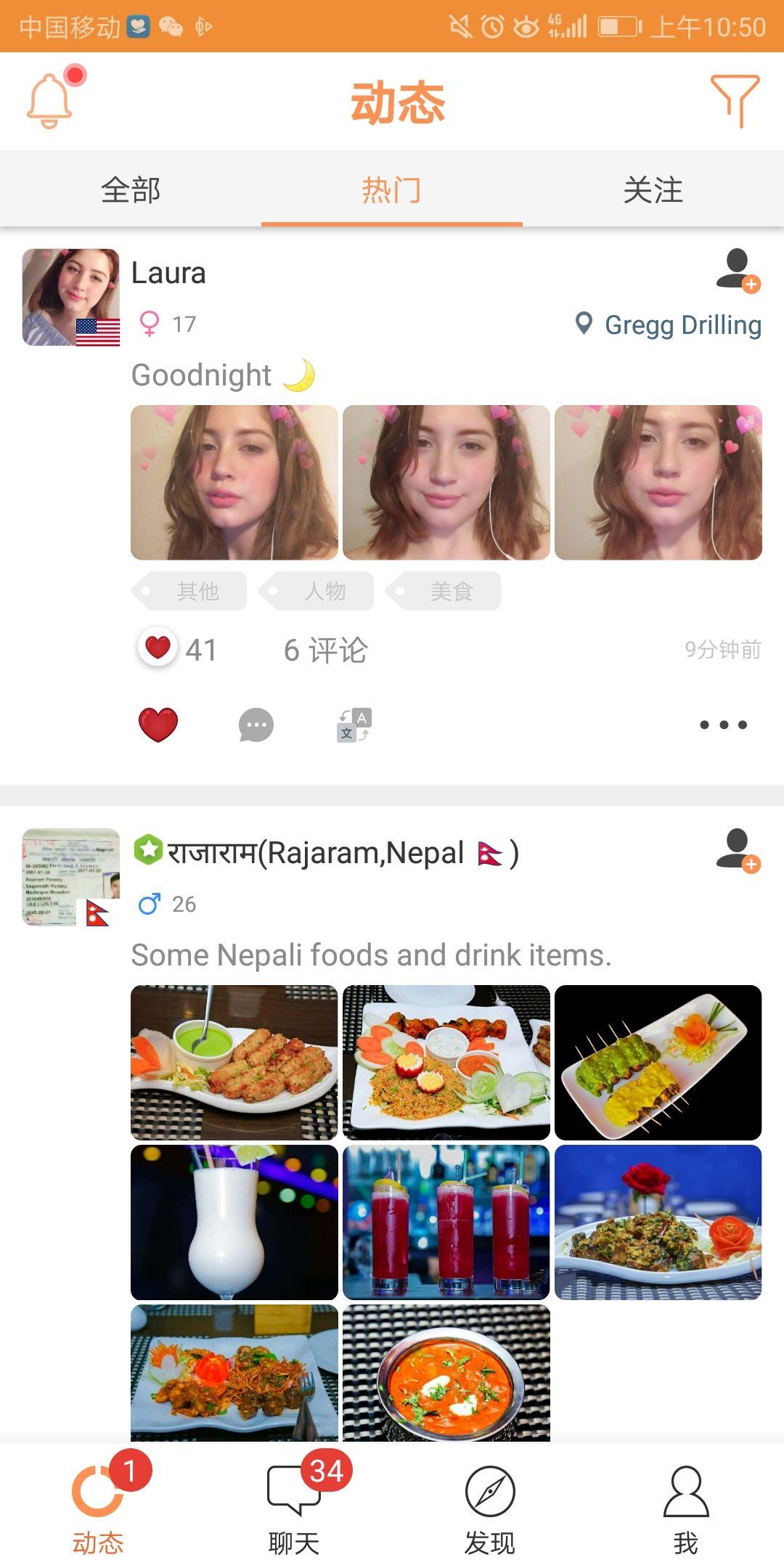Follow Rajaram with the add-user icon
This screenshot has height=1568, width=784.
click(737, 850)
